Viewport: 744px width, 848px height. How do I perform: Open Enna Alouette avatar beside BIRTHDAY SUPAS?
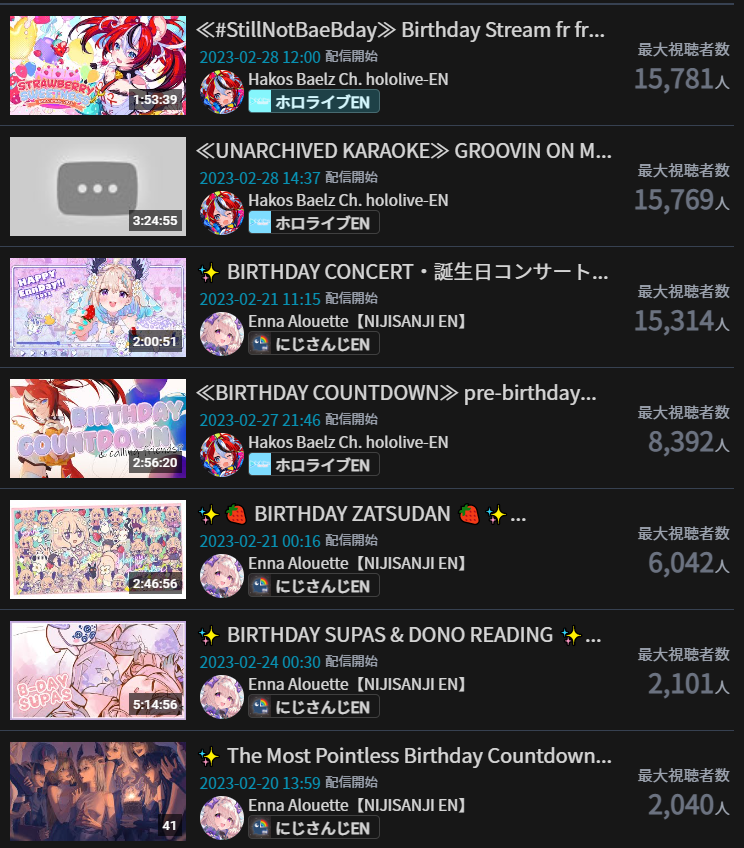(x=222, y=697)
